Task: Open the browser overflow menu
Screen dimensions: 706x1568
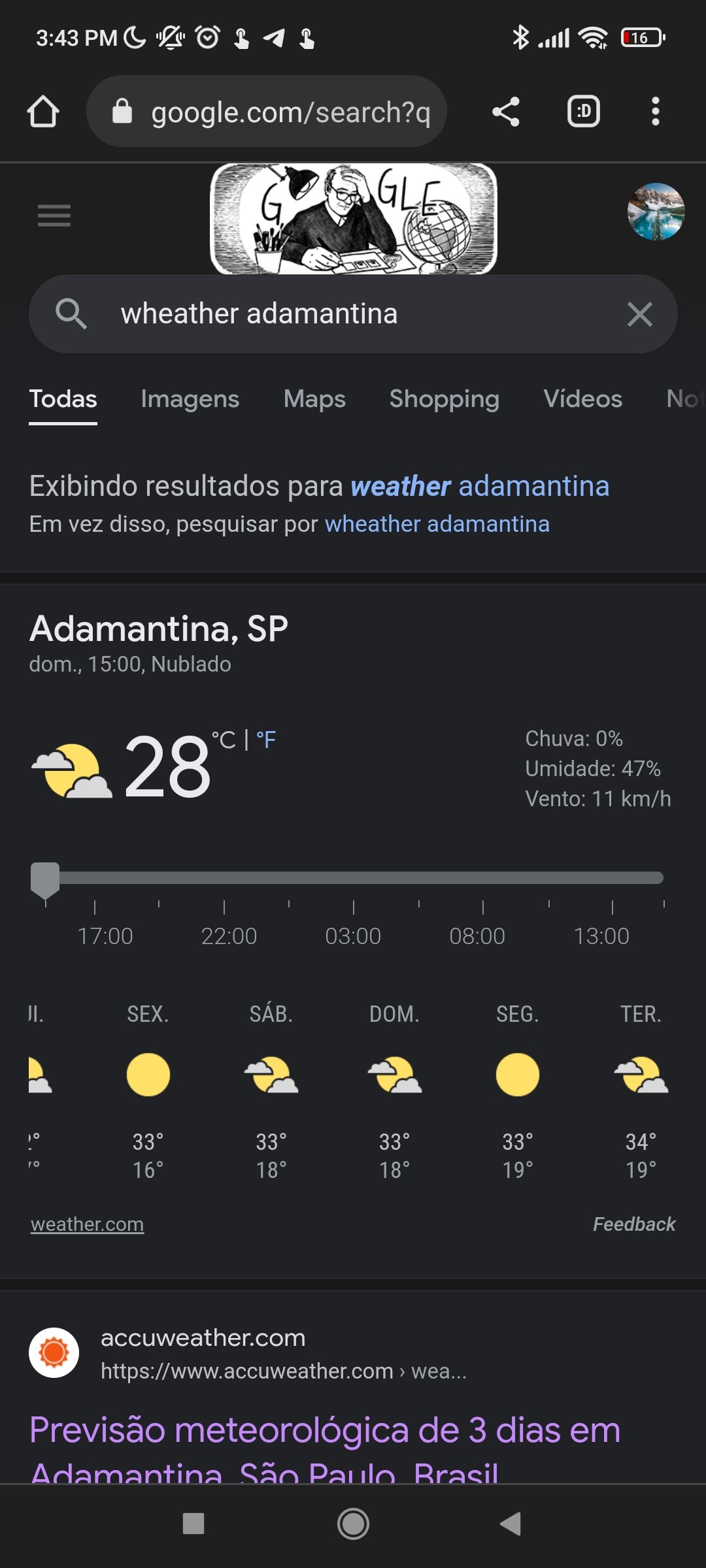Action: tap(655, 112)
